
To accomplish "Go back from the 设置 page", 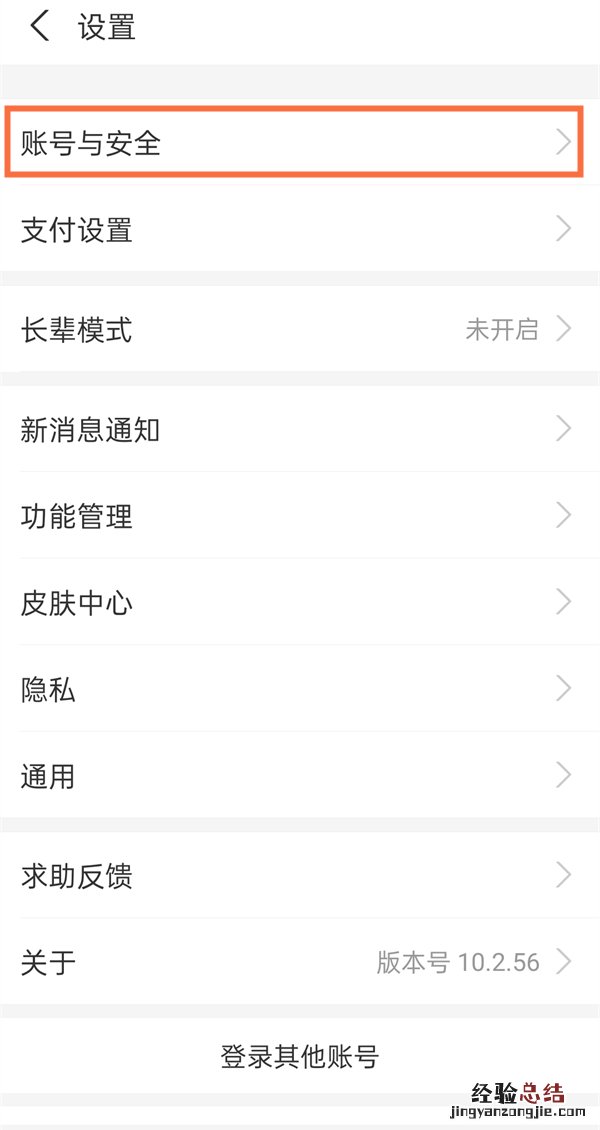I will pos(40,27).
